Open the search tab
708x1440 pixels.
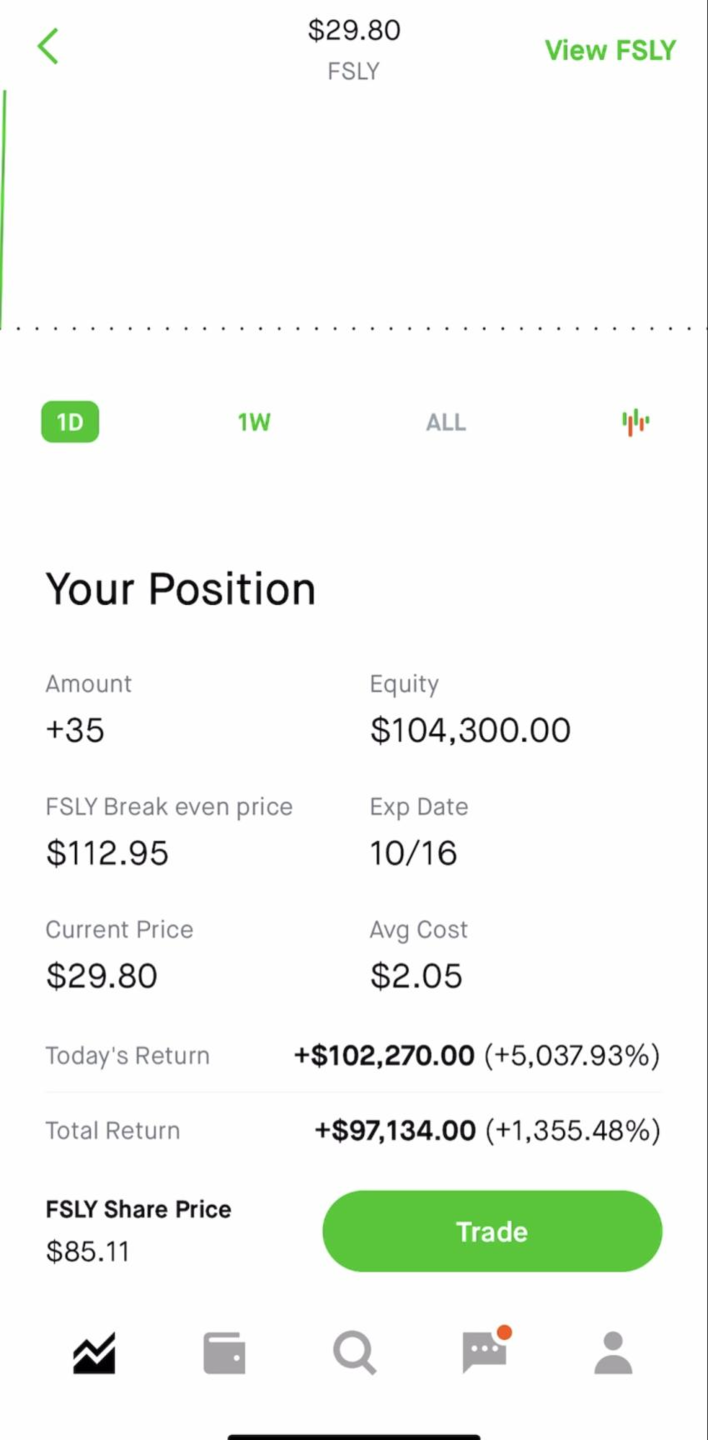coord(354,1354)
